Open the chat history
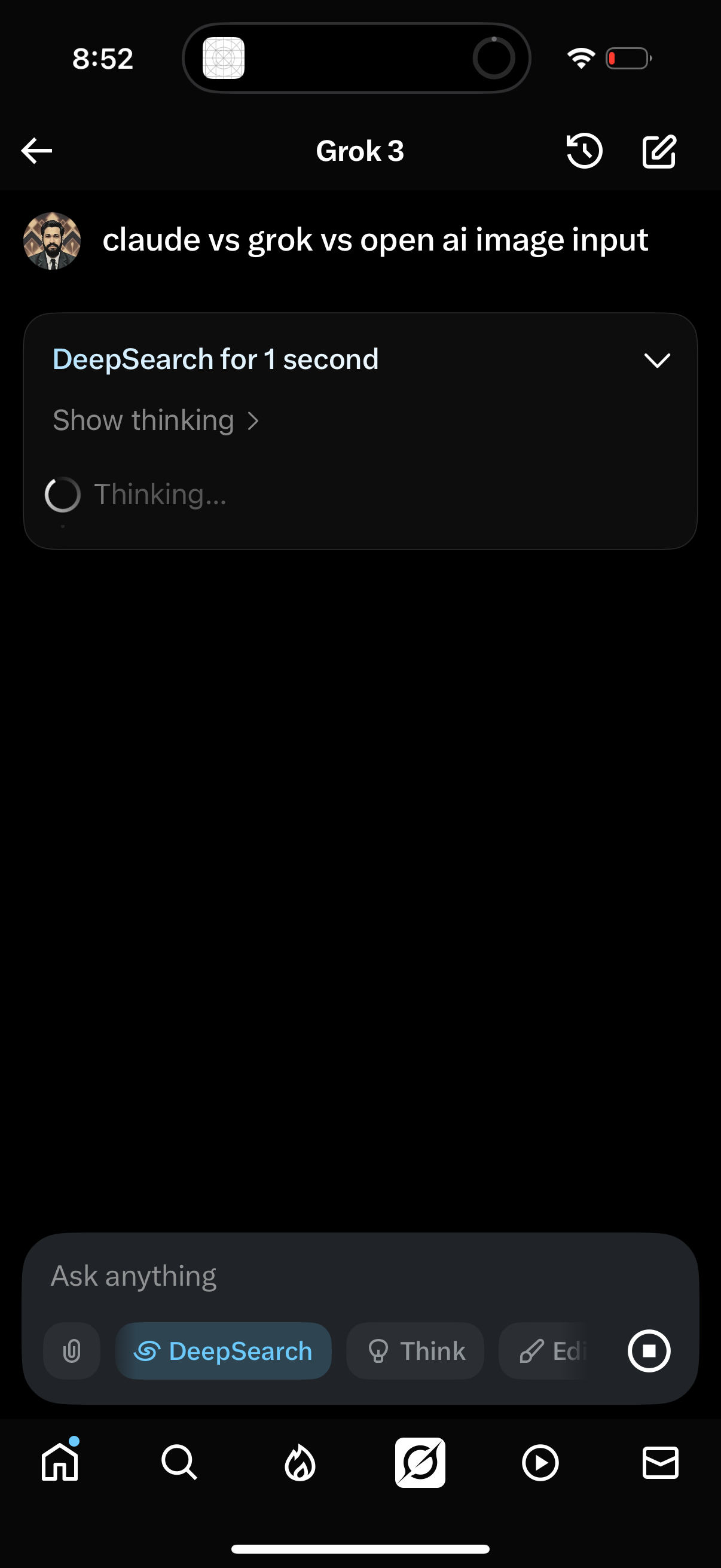721x1568 pixels. tap(583, 150)
